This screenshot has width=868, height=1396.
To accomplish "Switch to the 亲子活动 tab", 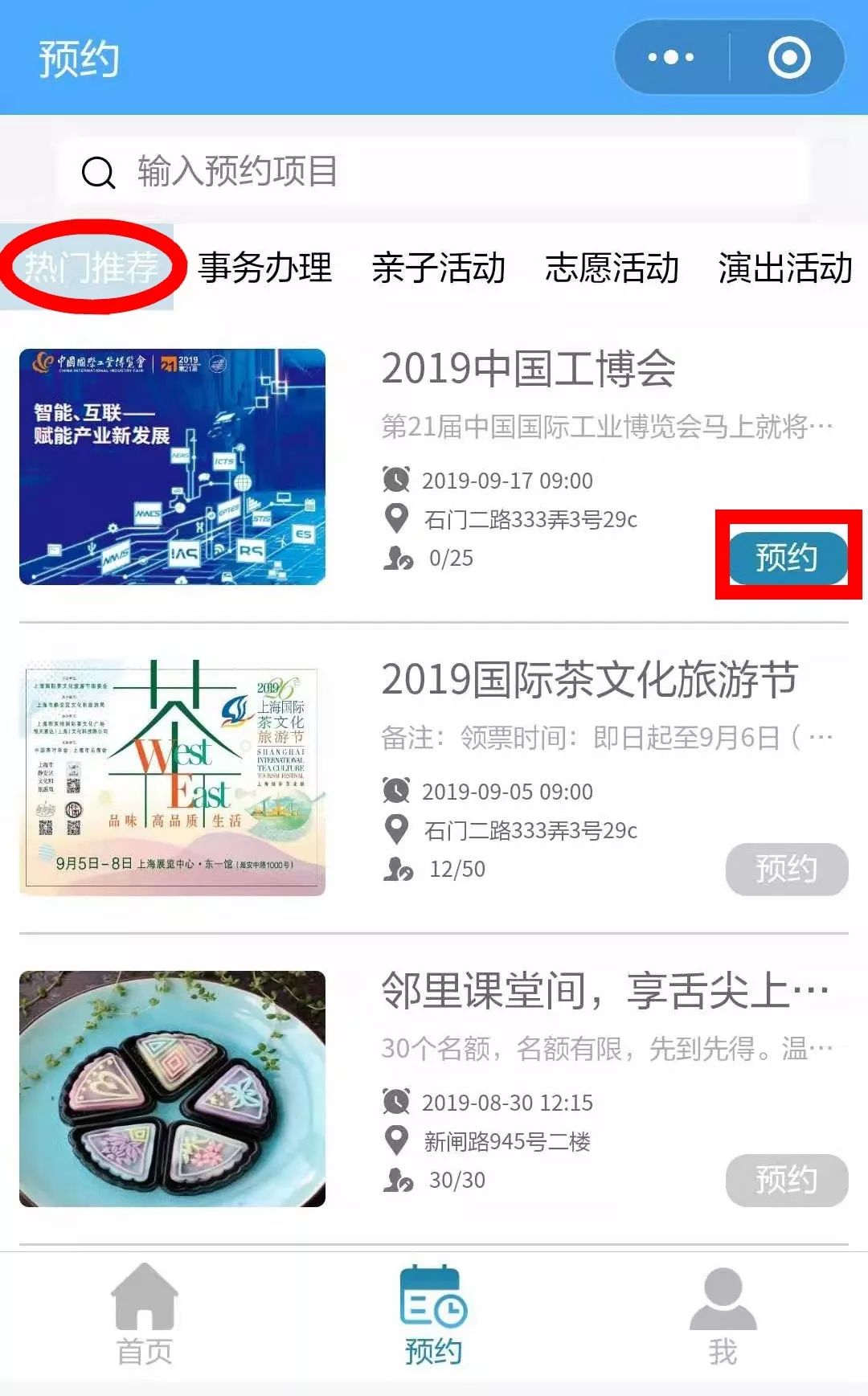I will (439, 268).
